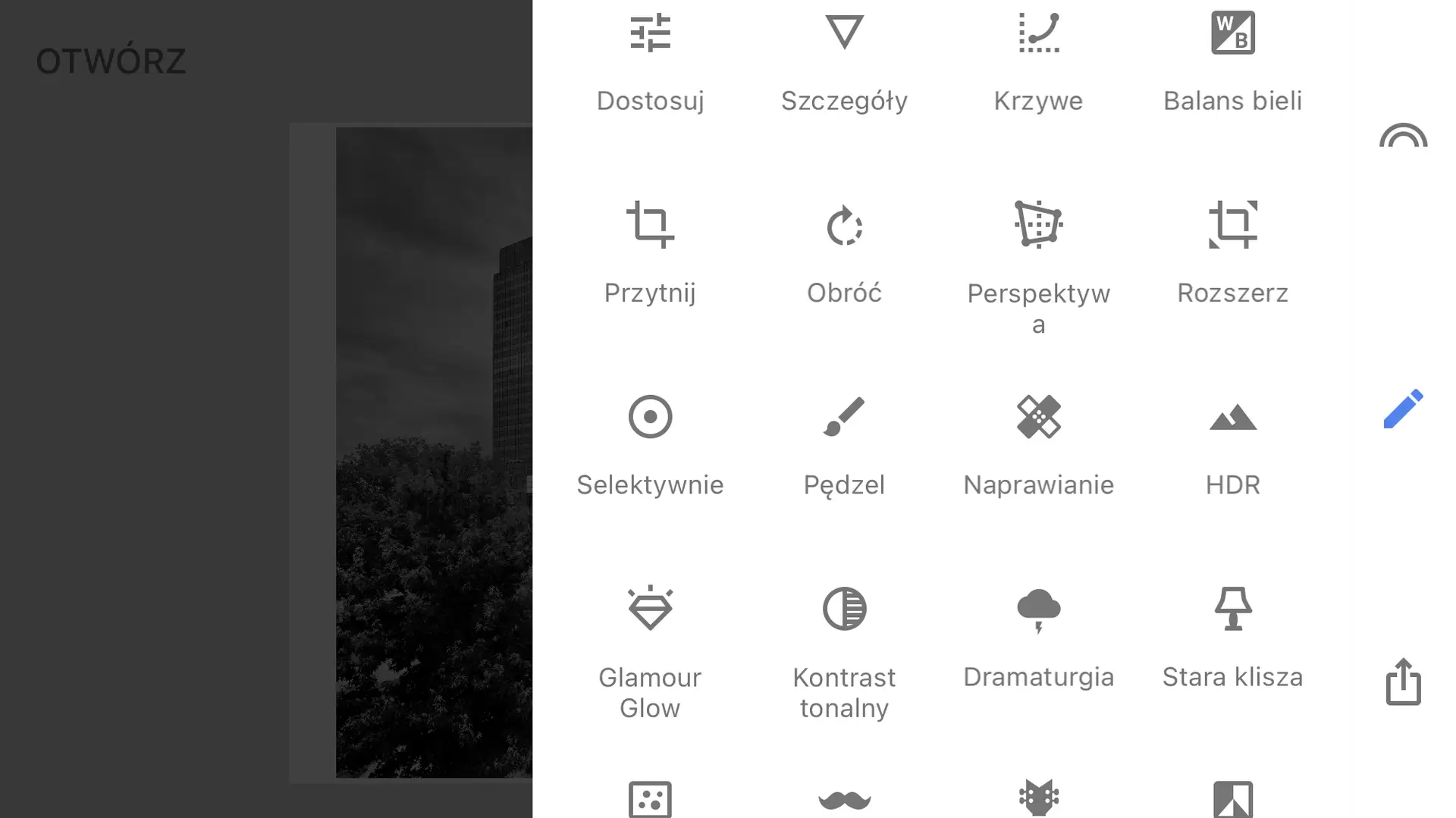The image size is (1456, 818).
Task: Open the Przytnij crop tool
Action: point(650,252)
